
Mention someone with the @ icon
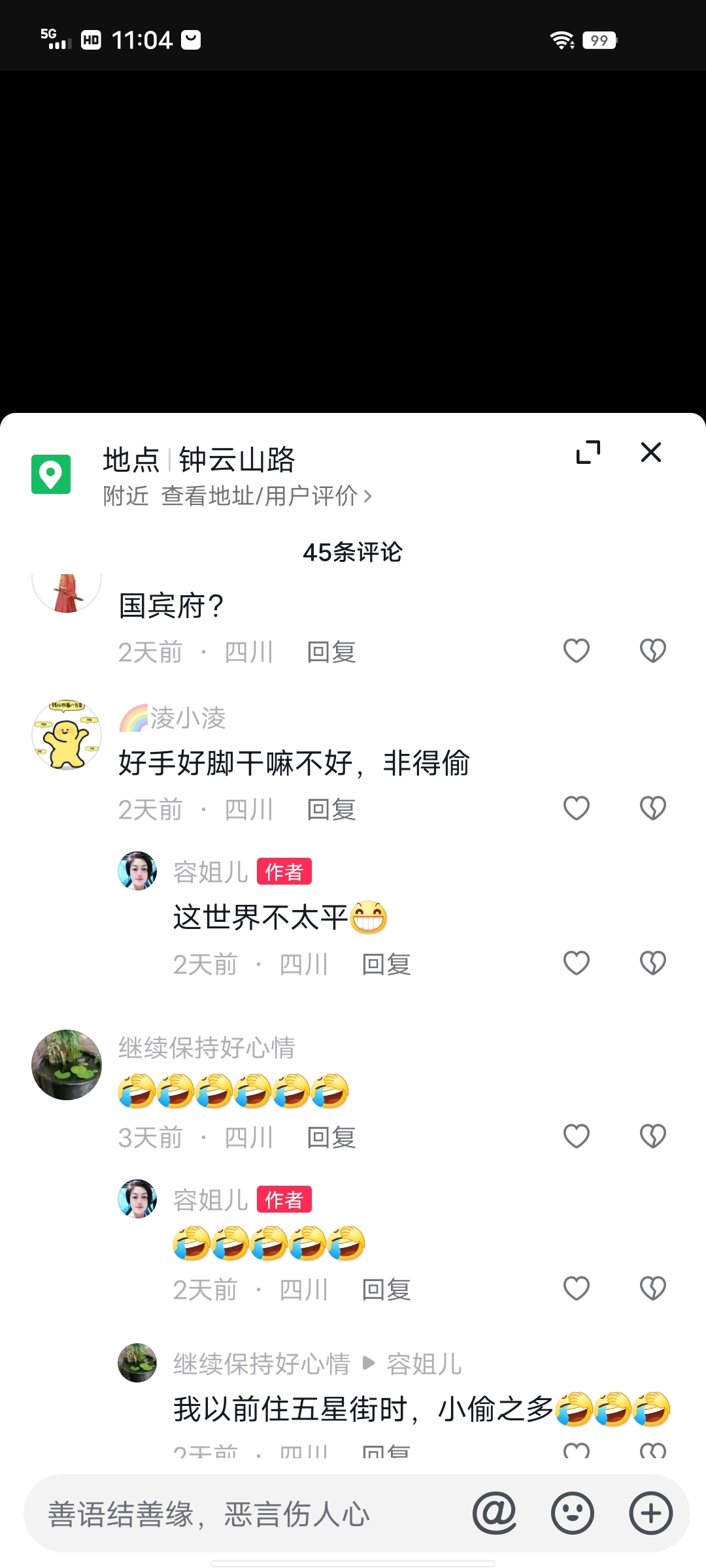click(x=494, y=1513)
